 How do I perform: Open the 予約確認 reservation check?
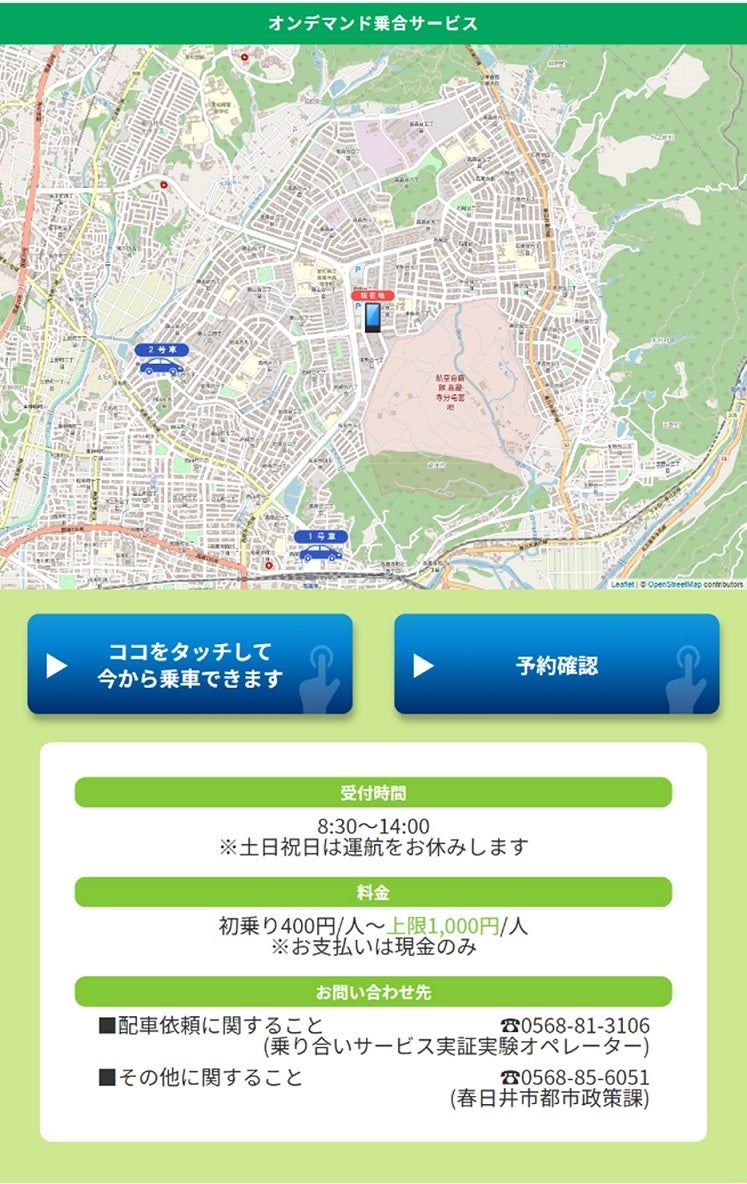point(556,664)
